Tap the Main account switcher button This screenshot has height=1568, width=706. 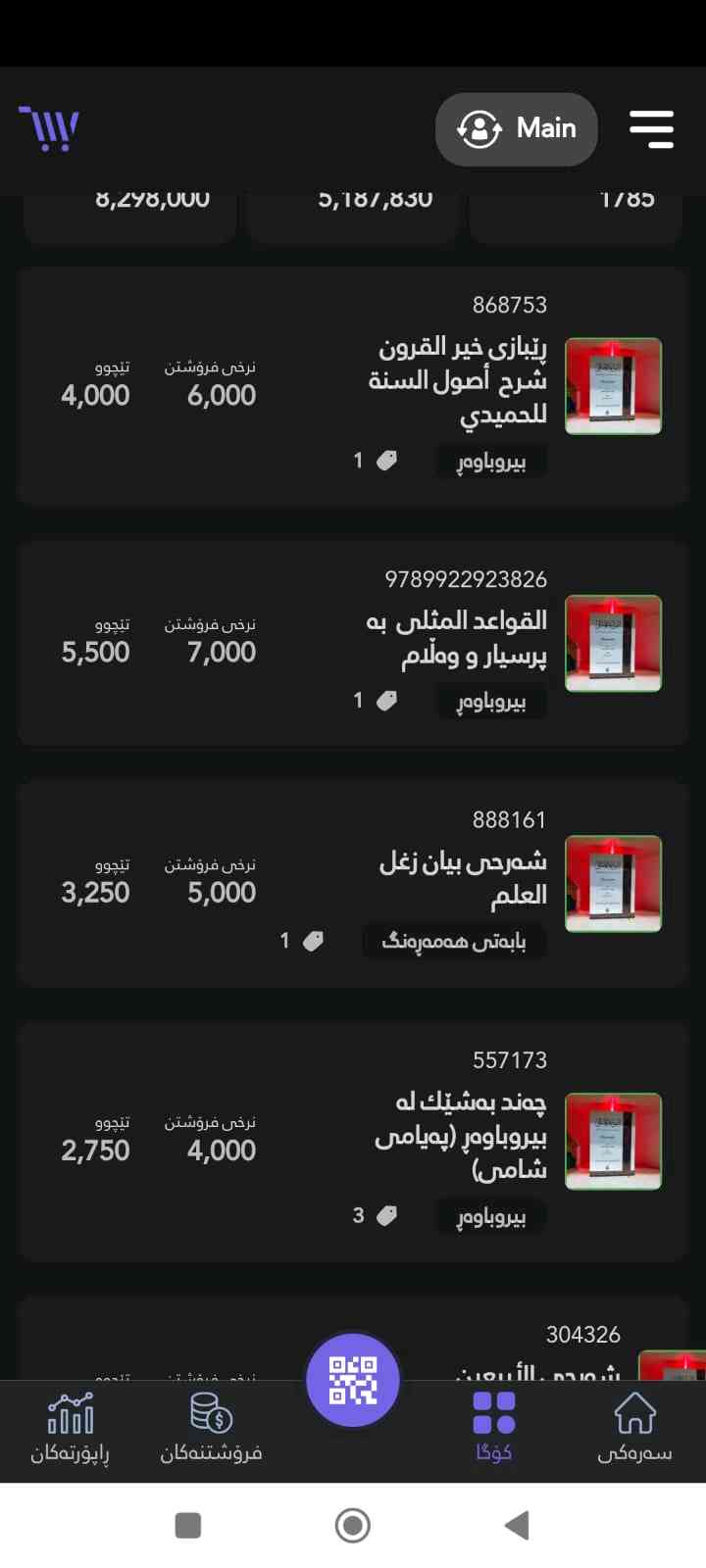tap(517, 129)
